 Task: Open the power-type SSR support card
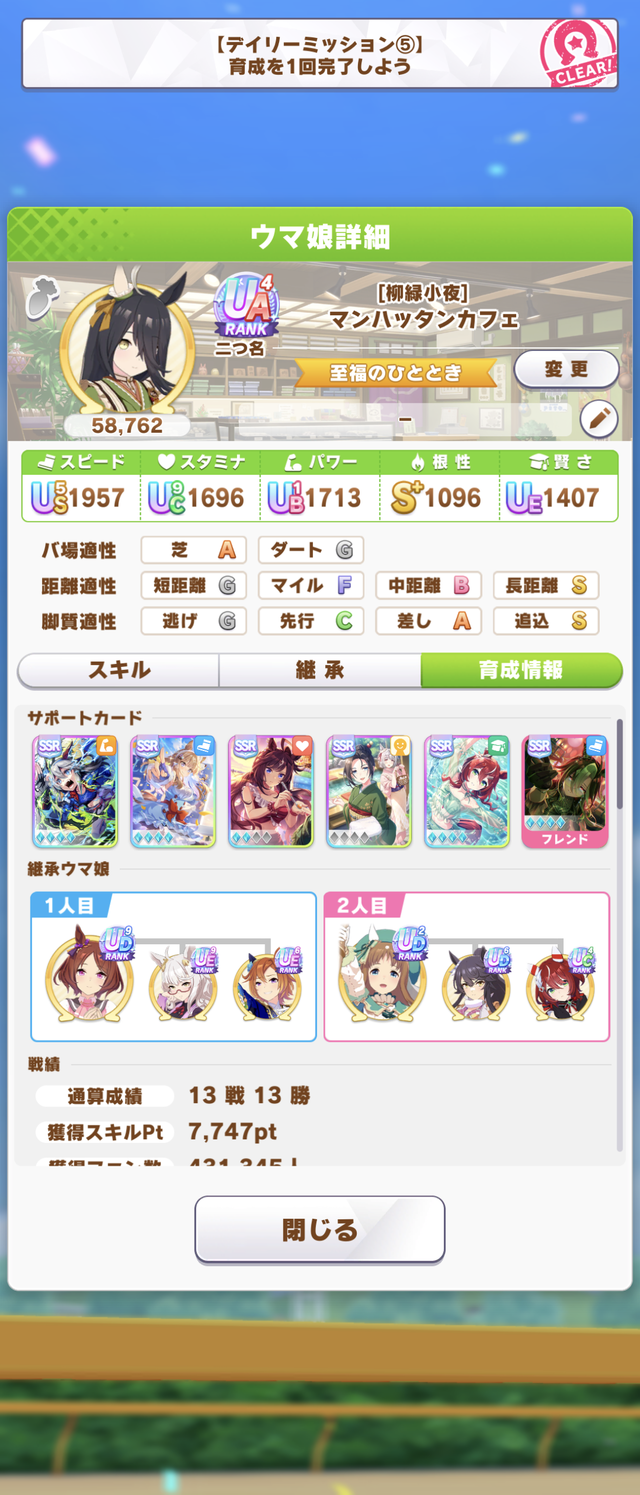(x=75, y=791)
